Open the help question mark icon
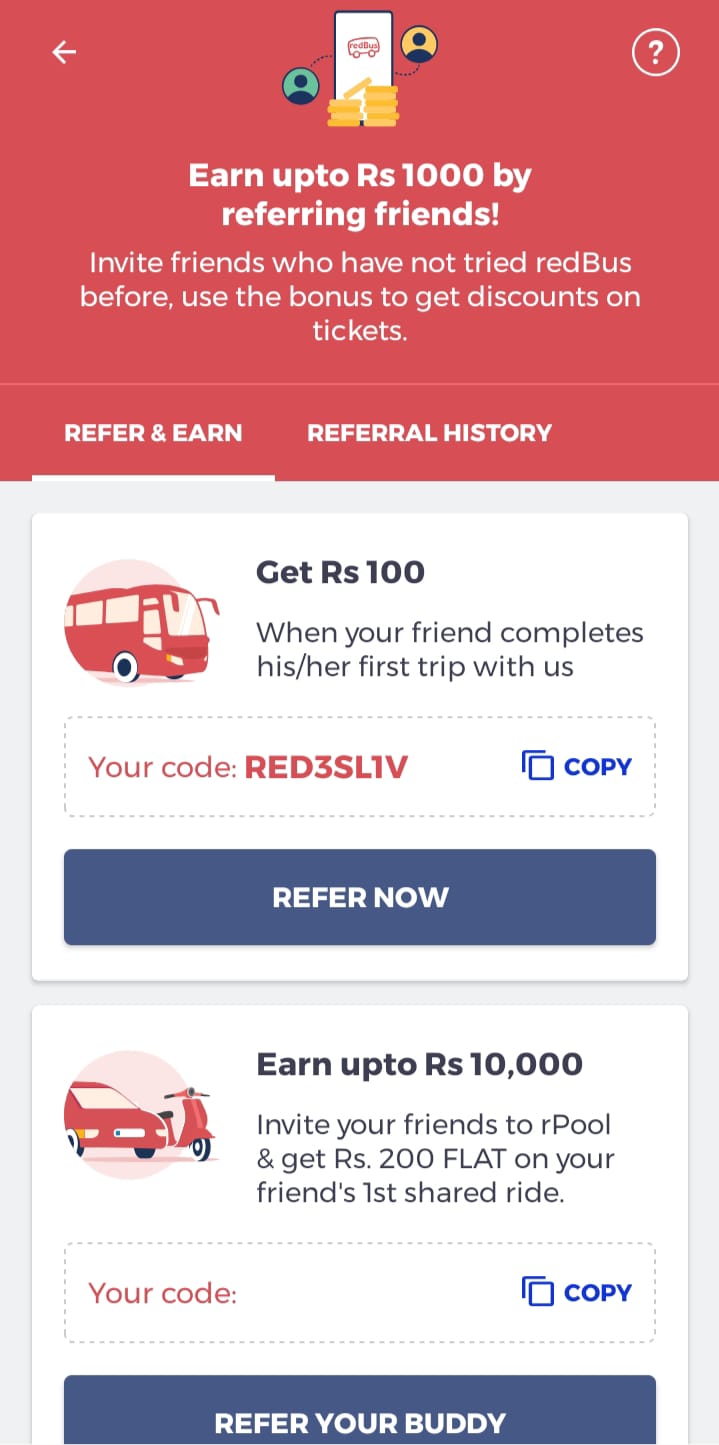 coord(656,52)
